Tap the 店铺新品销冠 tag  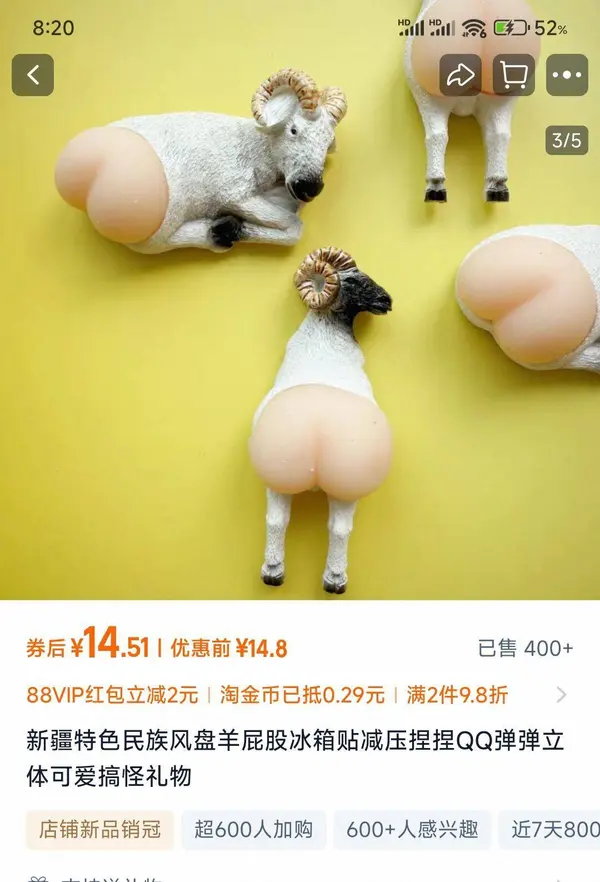(100, 829)
